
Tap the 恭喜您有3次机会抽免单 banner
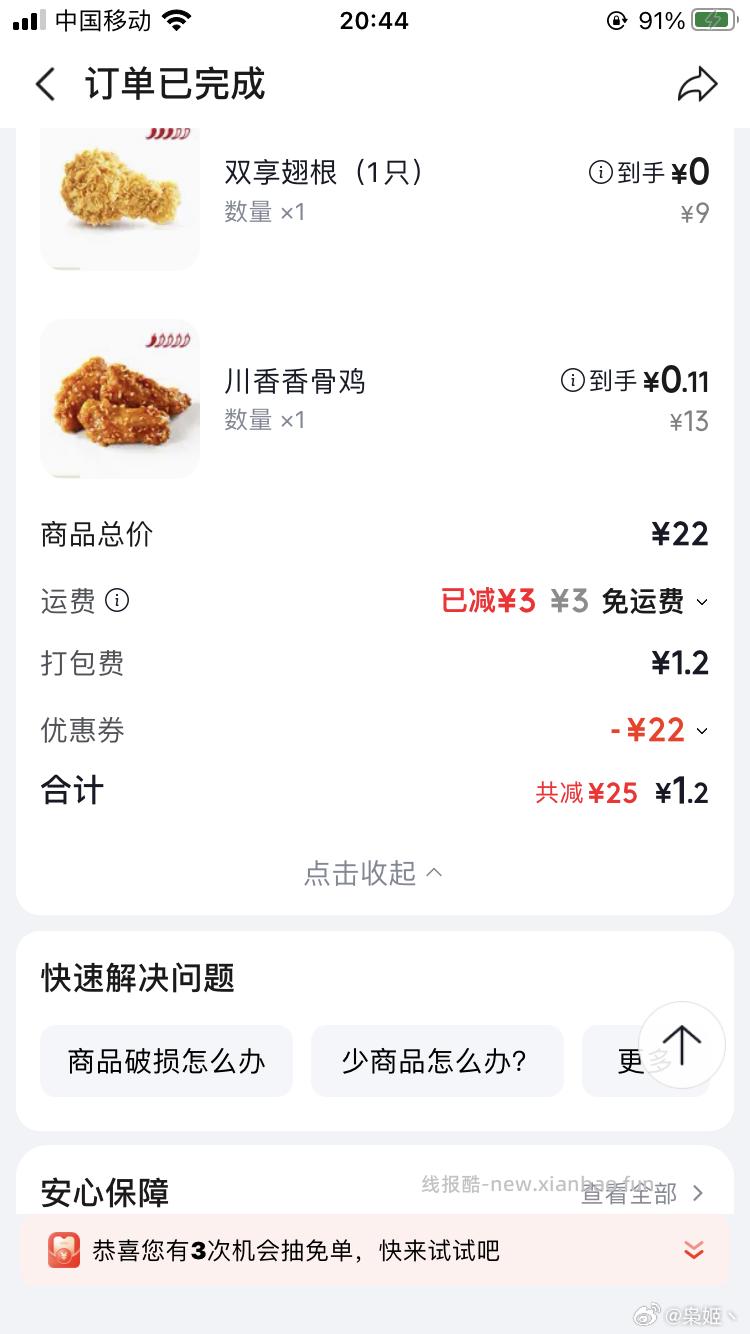[x=300, y=1250]
